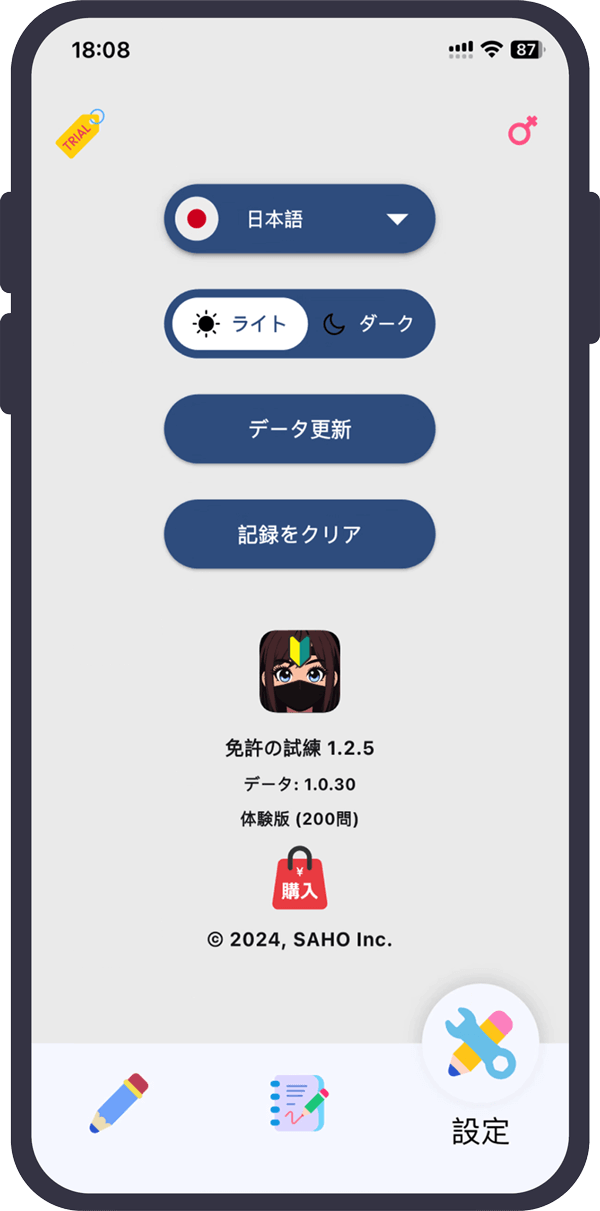This screenshot has width=600, height=1211.
Task: Tap the データ更新 button
Action: (299, 429)
